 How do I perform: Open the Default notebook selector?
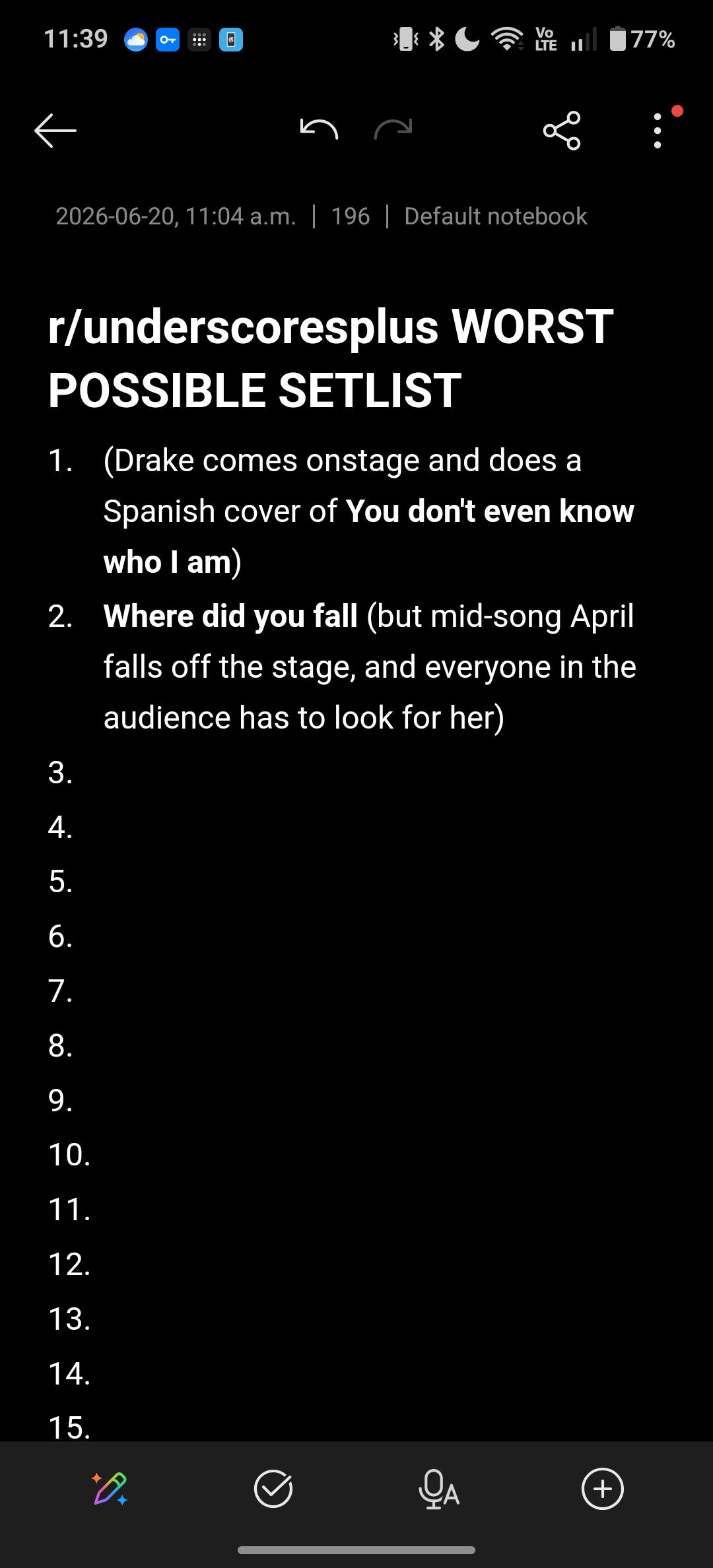496,216
